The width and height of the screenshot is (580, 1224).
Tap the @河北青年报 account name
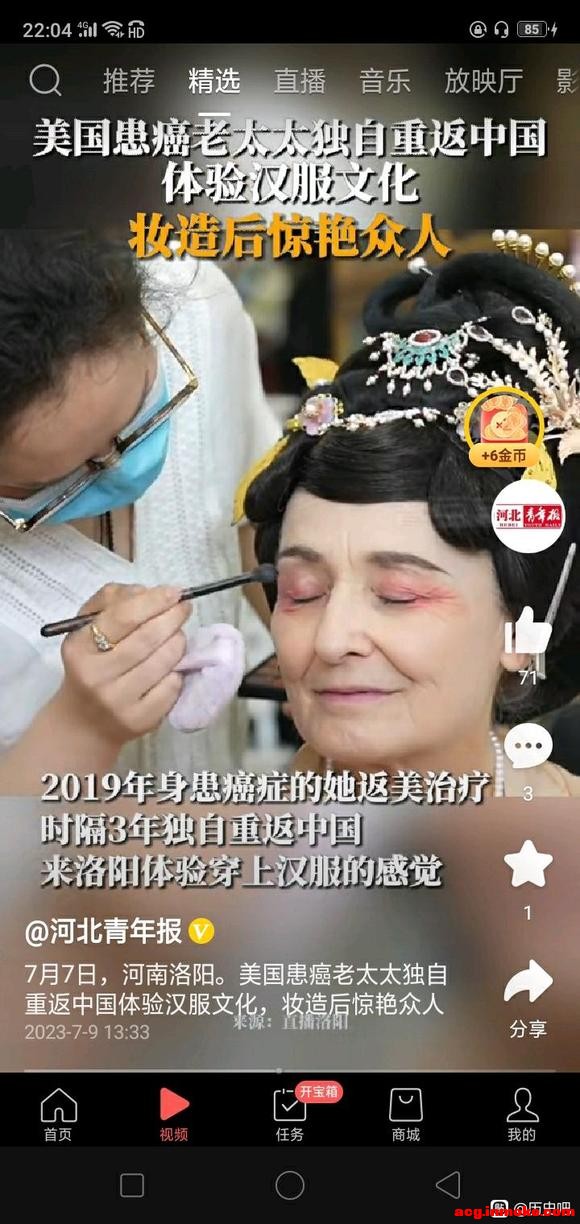coord(104,932)
